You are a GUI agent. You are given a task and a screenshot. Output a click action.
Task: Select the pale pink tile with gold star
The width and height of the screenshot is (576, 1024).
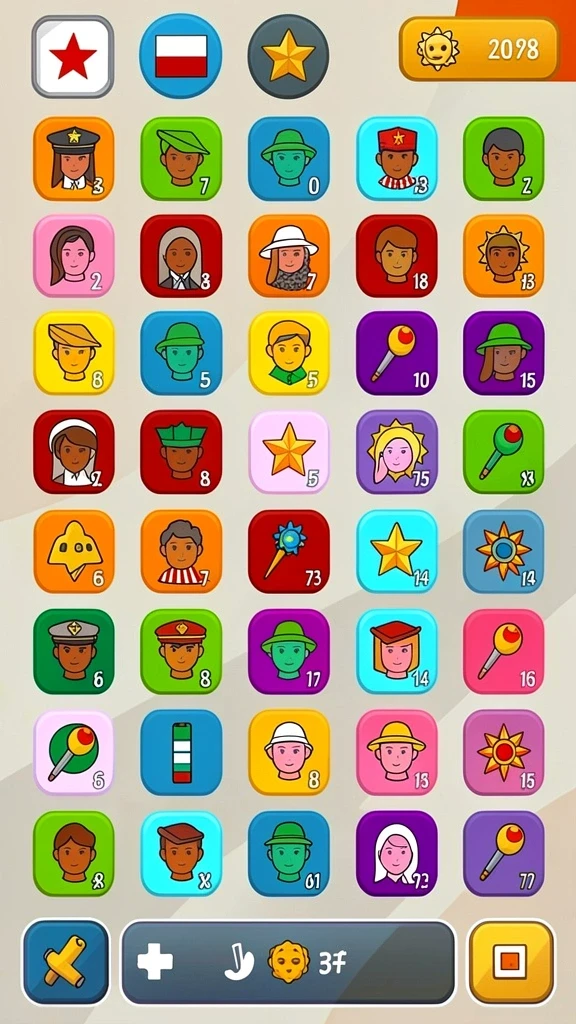[289, 452]
